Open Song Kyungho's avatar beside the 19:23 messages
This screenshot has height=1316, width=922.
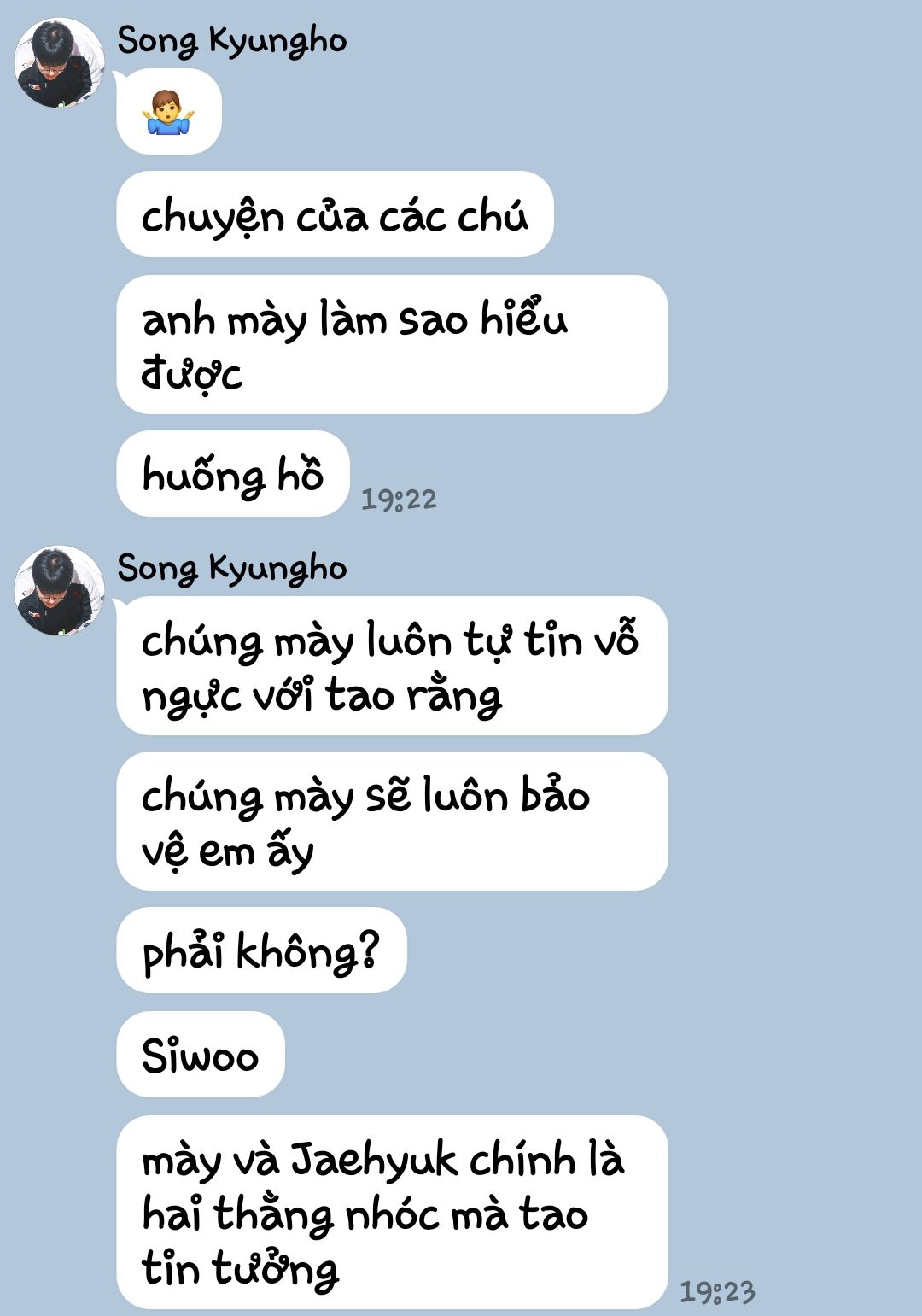[x=59, y=591]
